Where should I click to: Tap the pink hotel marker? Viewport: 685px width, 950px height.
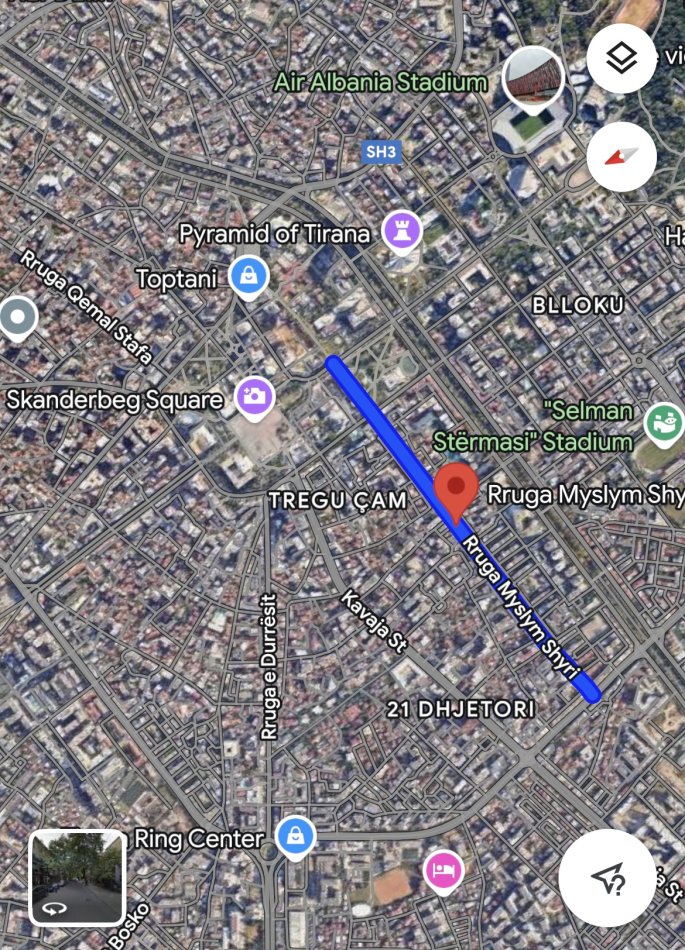click(x=444, y=869)
